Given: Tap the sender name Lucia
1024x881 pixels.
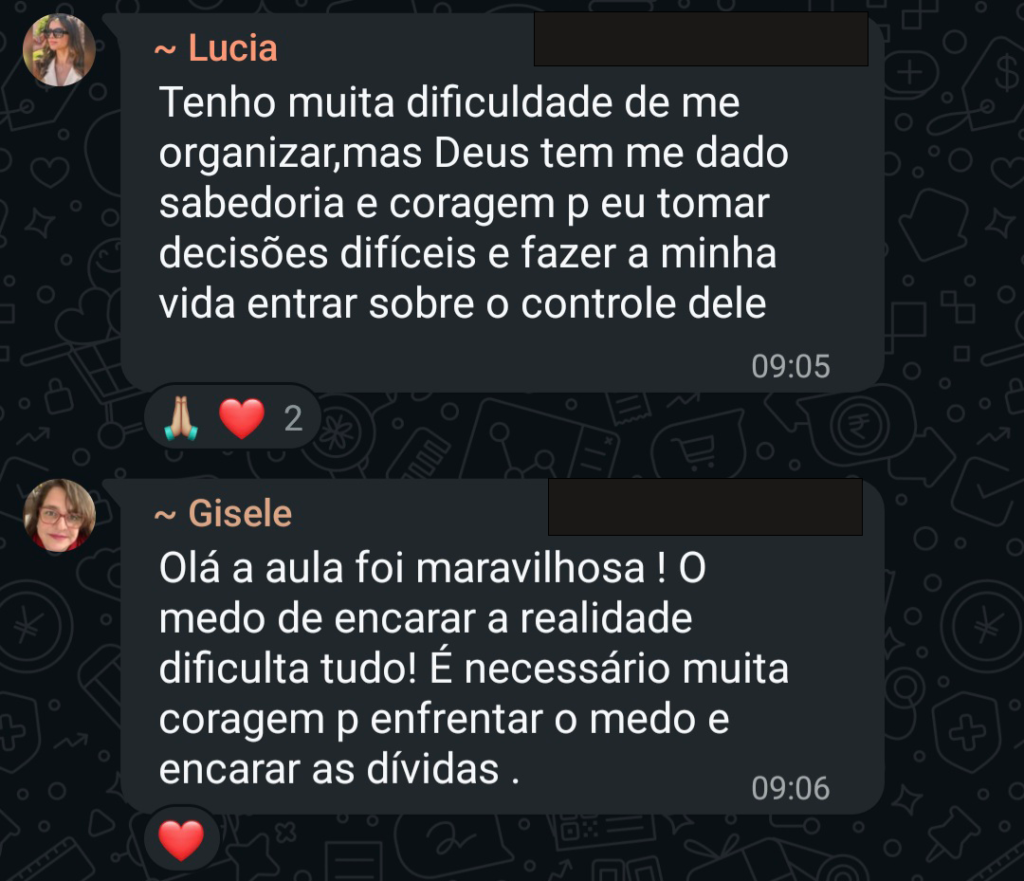Looking at the screenshot, I should click(215, 49).
